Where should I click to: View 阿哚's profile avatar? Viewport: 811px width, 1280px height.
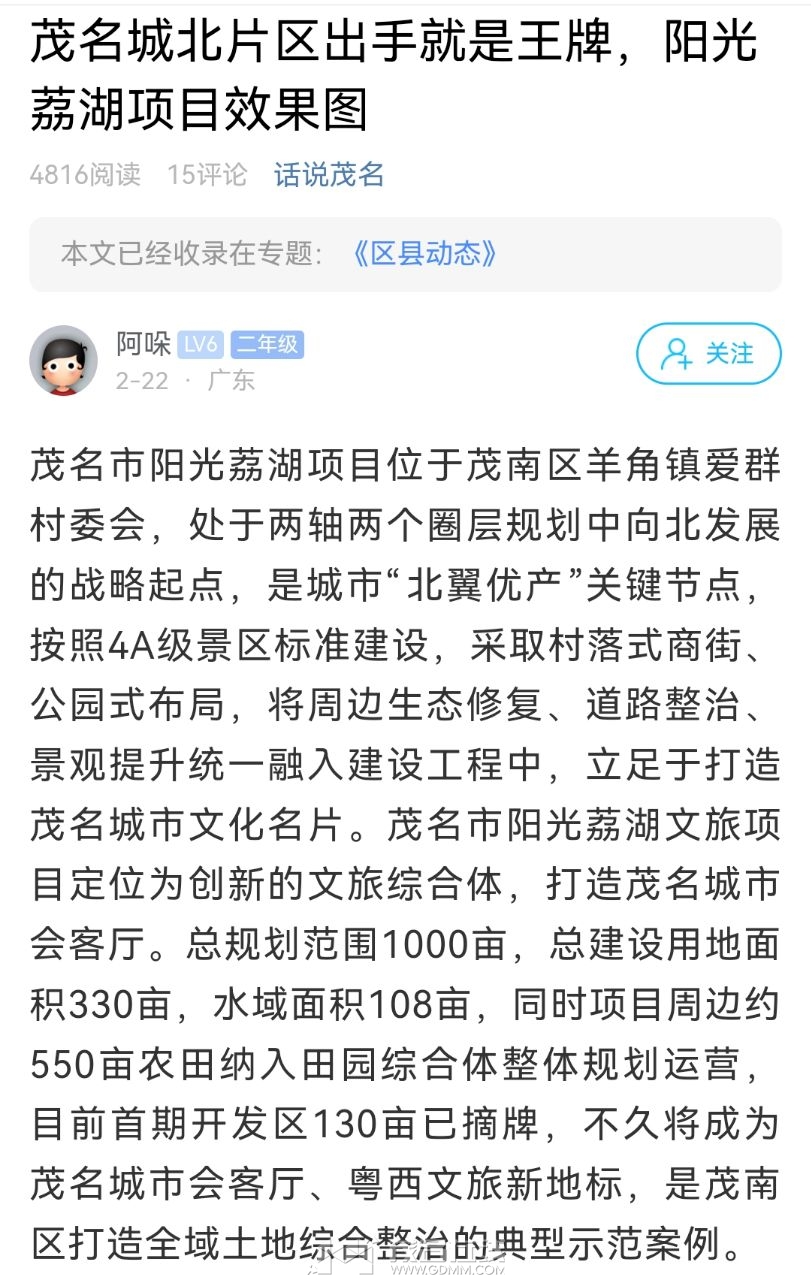click(x=63, y=360)
